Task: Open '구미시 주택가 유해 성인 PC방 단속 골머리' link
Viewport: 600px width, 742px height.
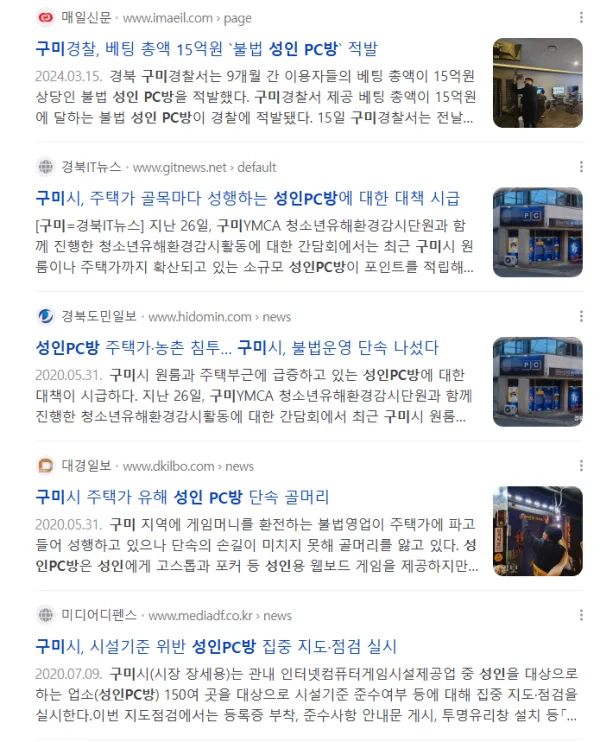Action: point(182,497)
